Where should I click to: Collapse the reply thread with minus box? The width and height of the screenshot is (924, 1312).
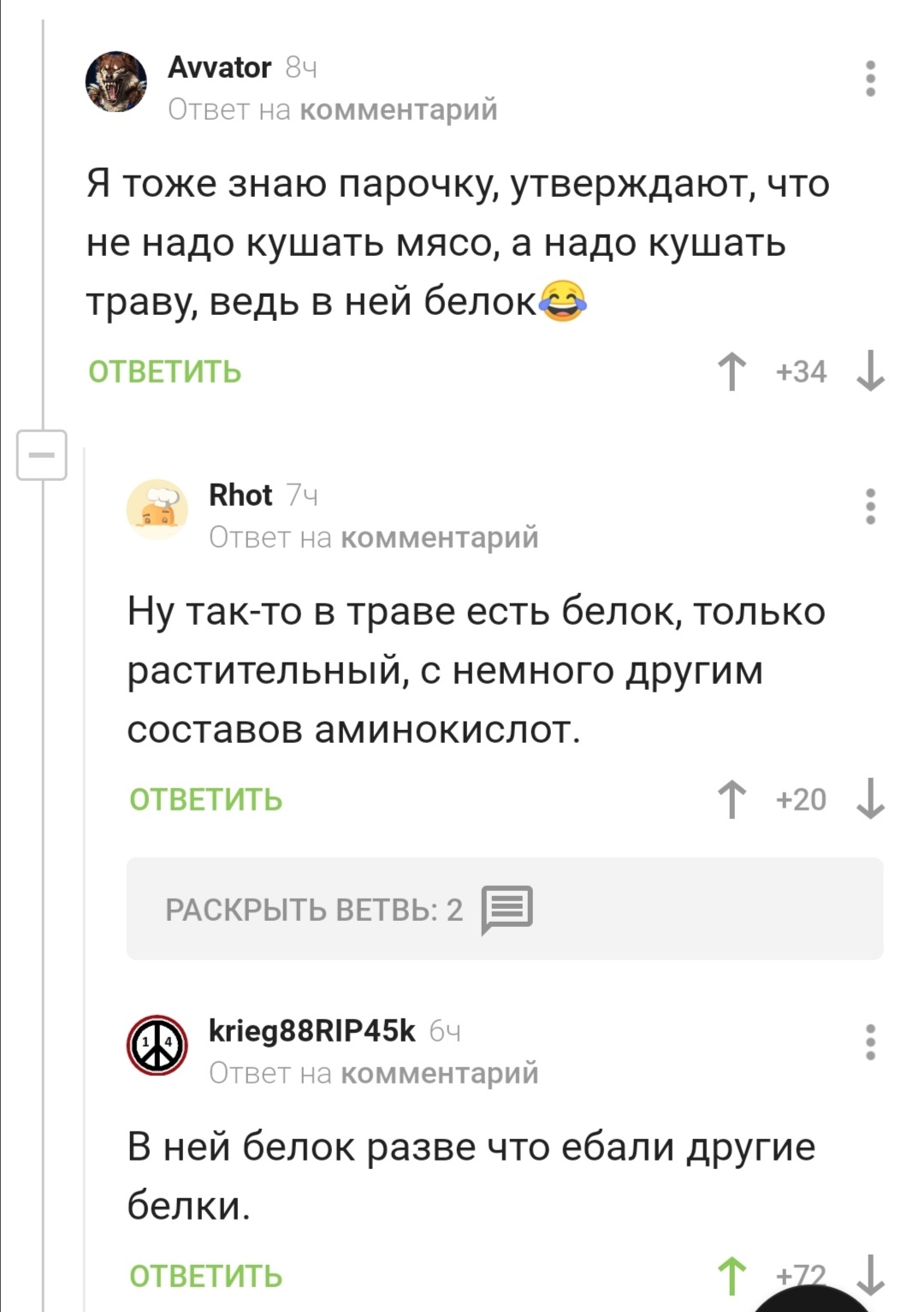click(x=42, y=454)
